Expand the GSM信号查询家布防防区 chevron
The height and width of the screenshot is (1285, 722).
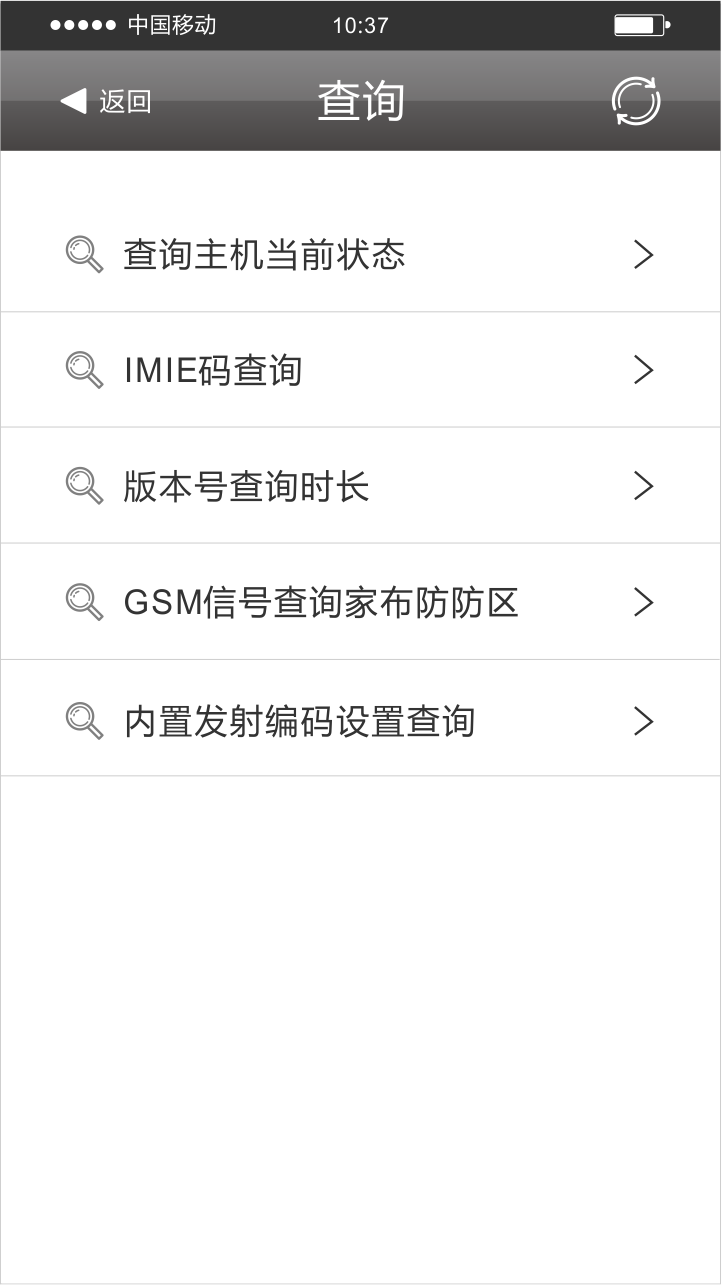click(x=643, y=601)
